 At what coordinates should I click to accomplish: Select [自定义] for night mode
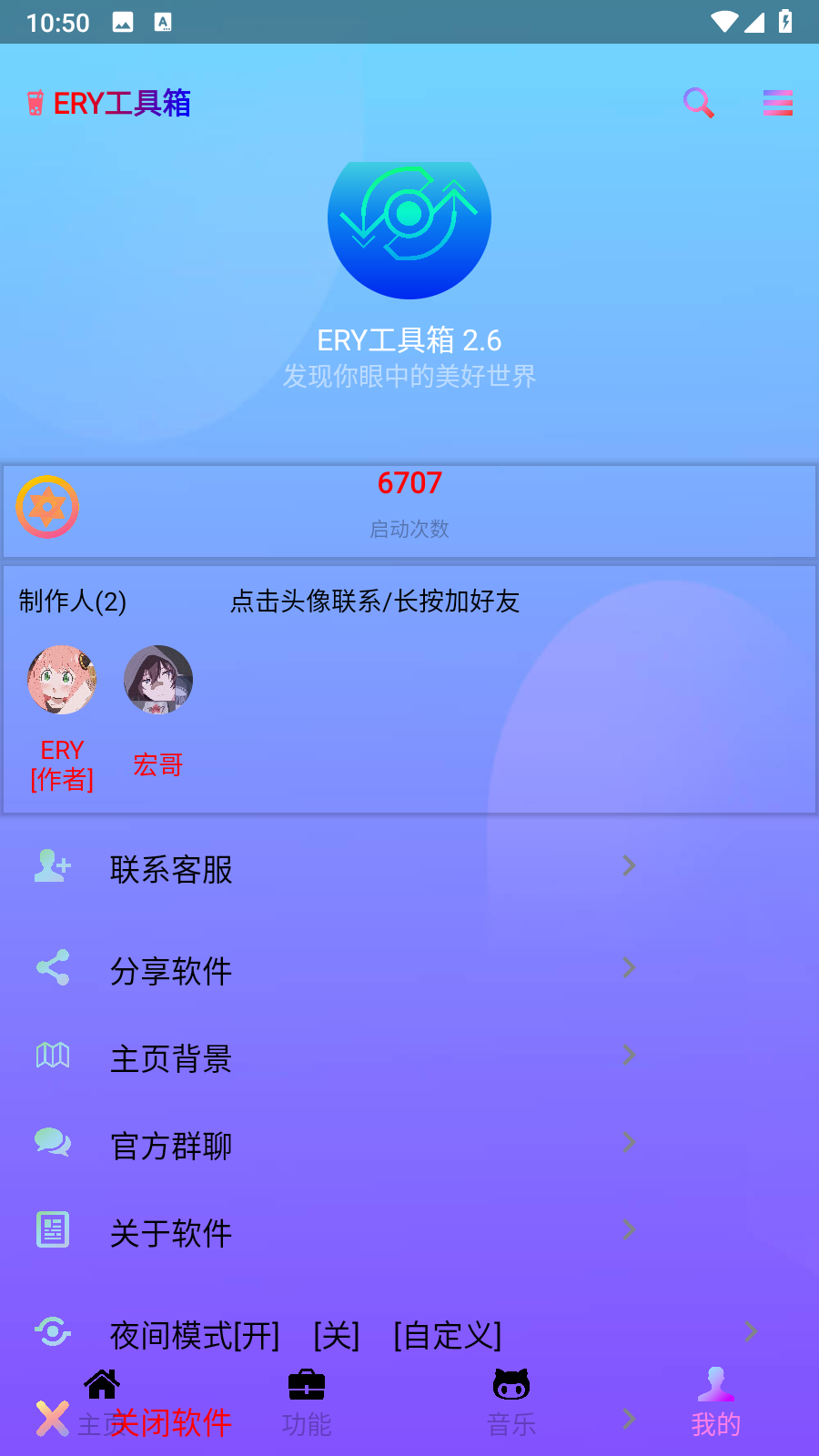[x=447, y=1336]
